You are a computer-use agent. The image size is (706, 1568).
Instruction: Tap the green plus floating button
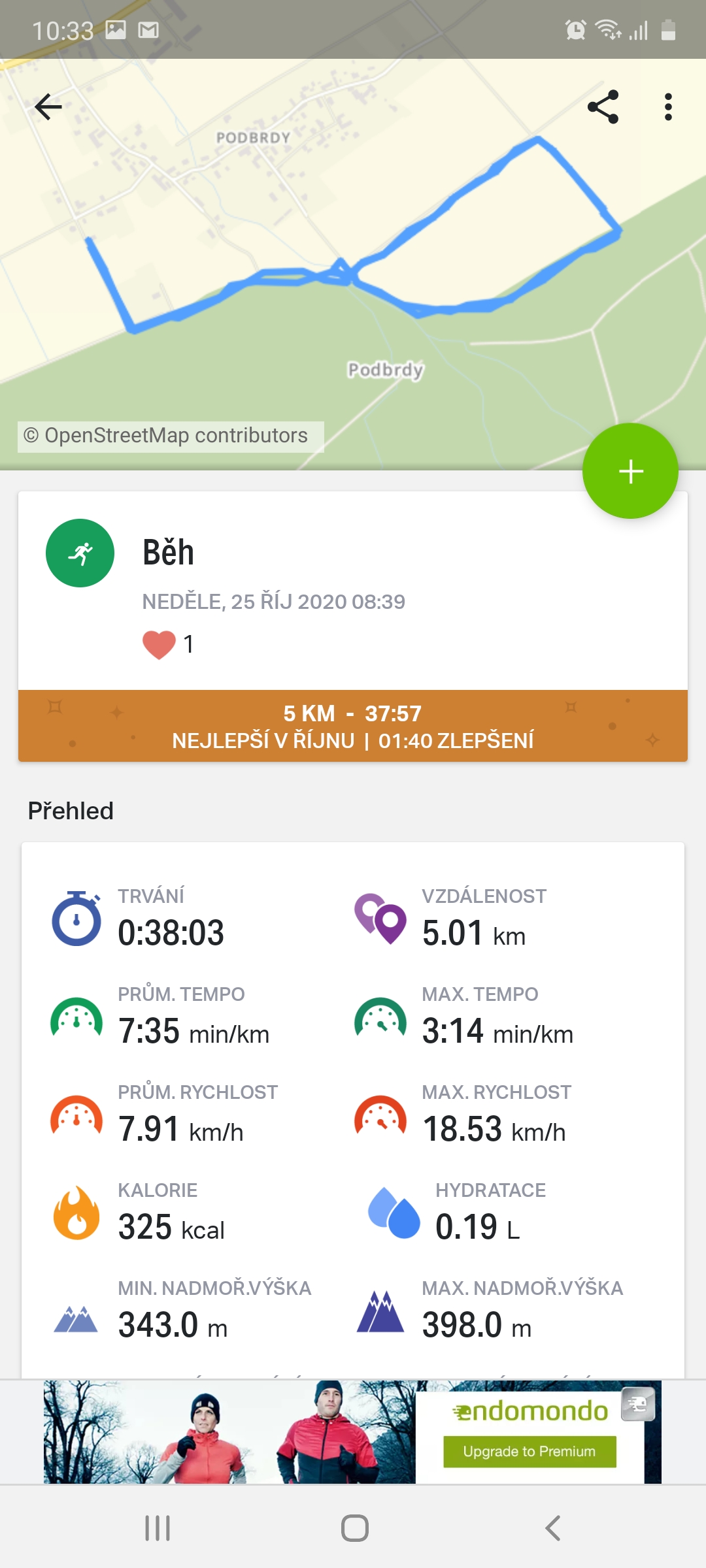tap(630, 471)
